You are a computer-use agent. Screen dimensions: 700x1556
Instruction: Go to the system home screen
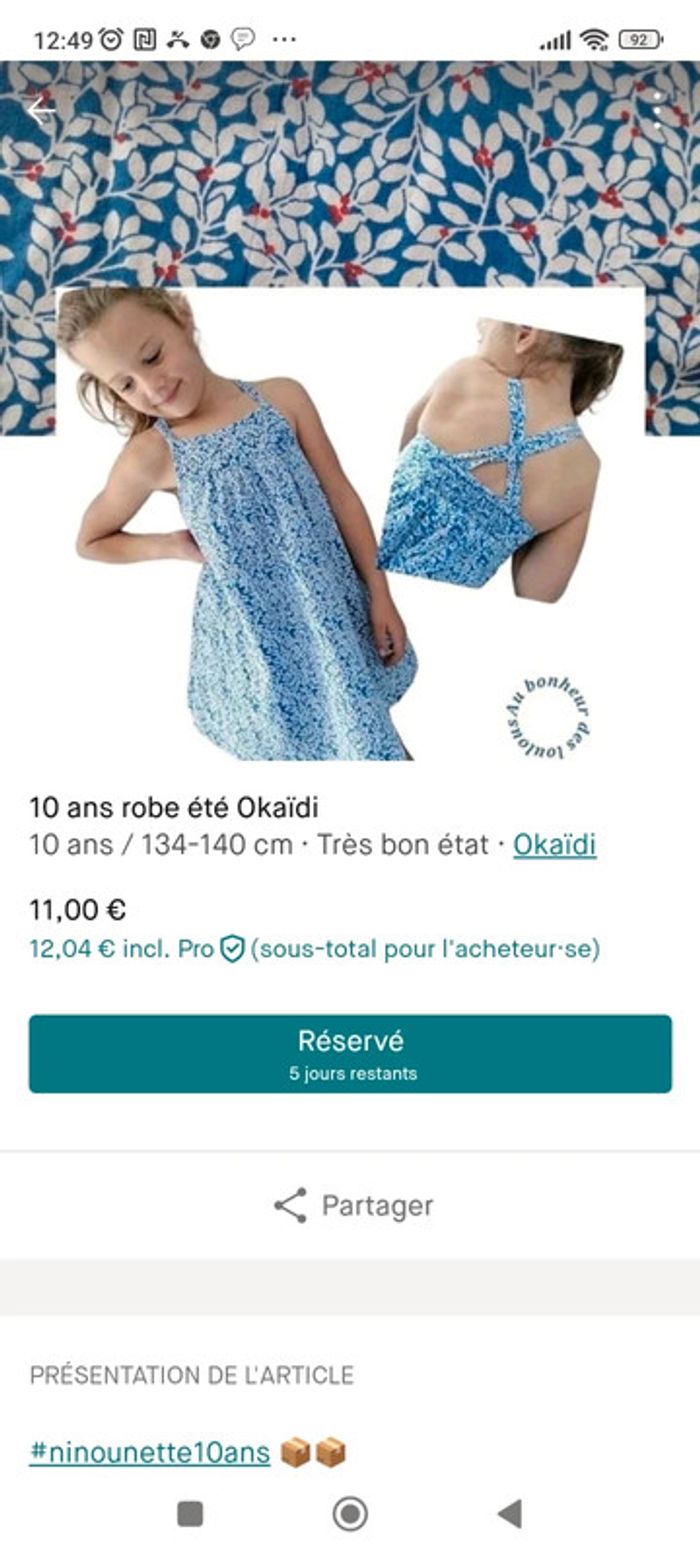click(350, 1514)
